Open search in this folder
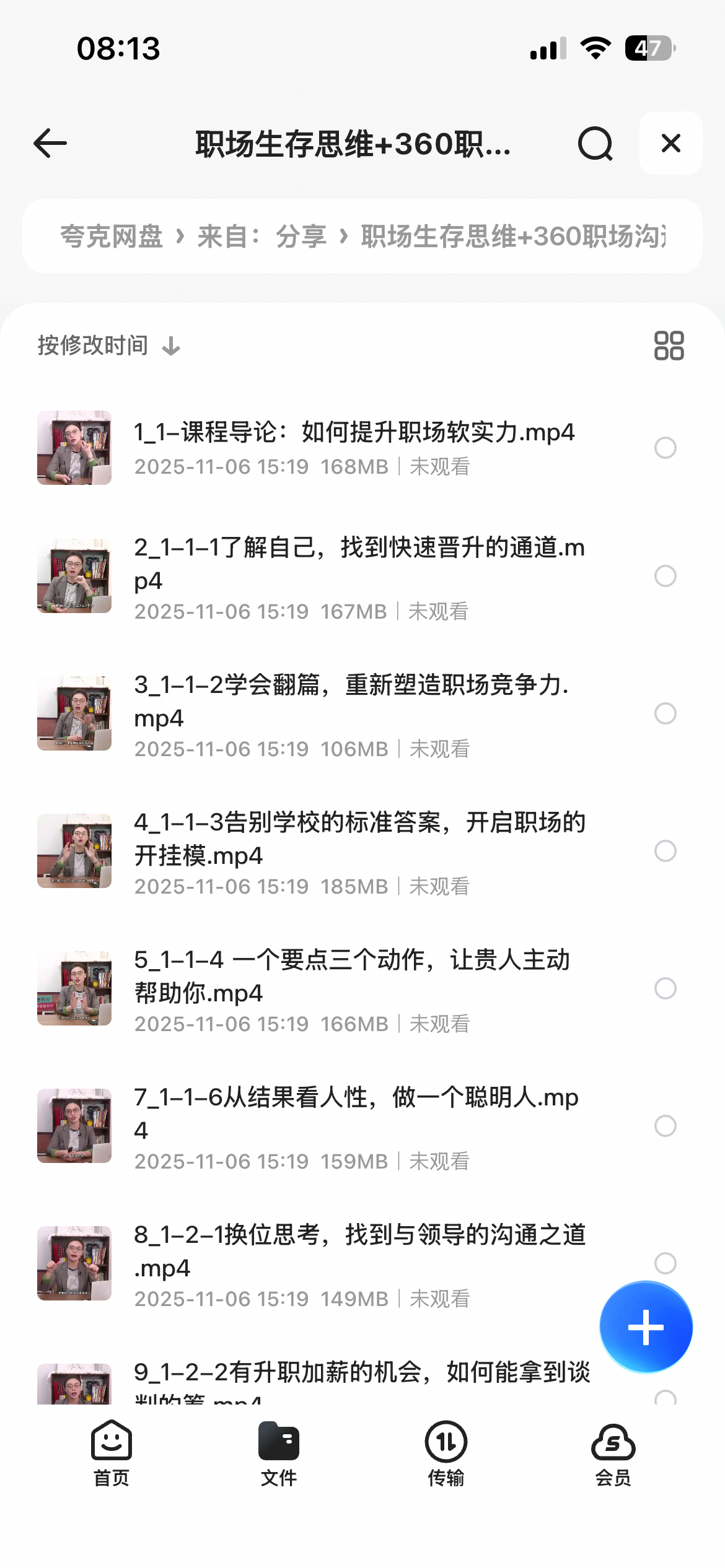The height and width of the screenshot is (1568, 725). pyautogui.click(x=595, y=144)
